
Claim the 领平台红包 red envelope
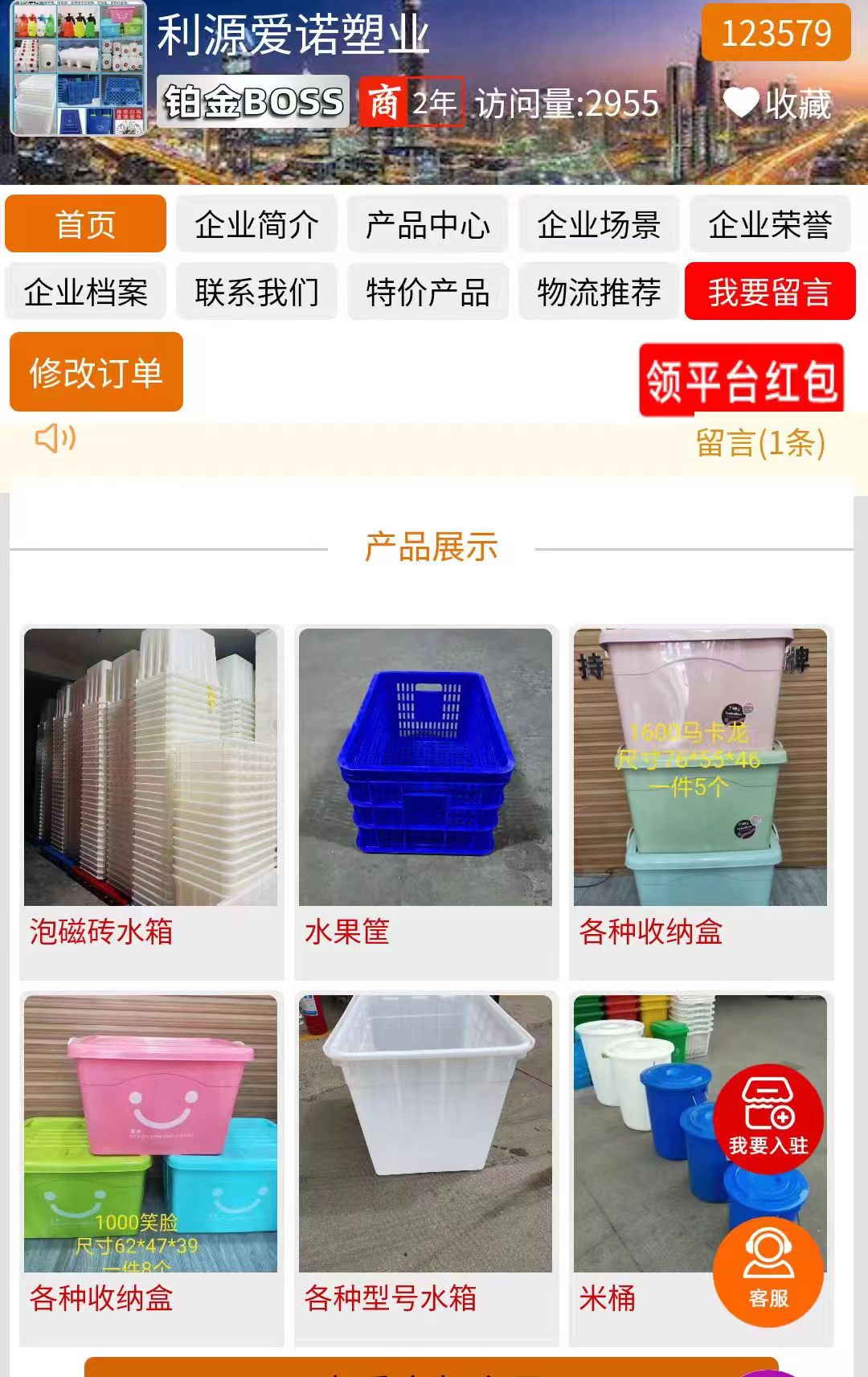tap(740, 380)
